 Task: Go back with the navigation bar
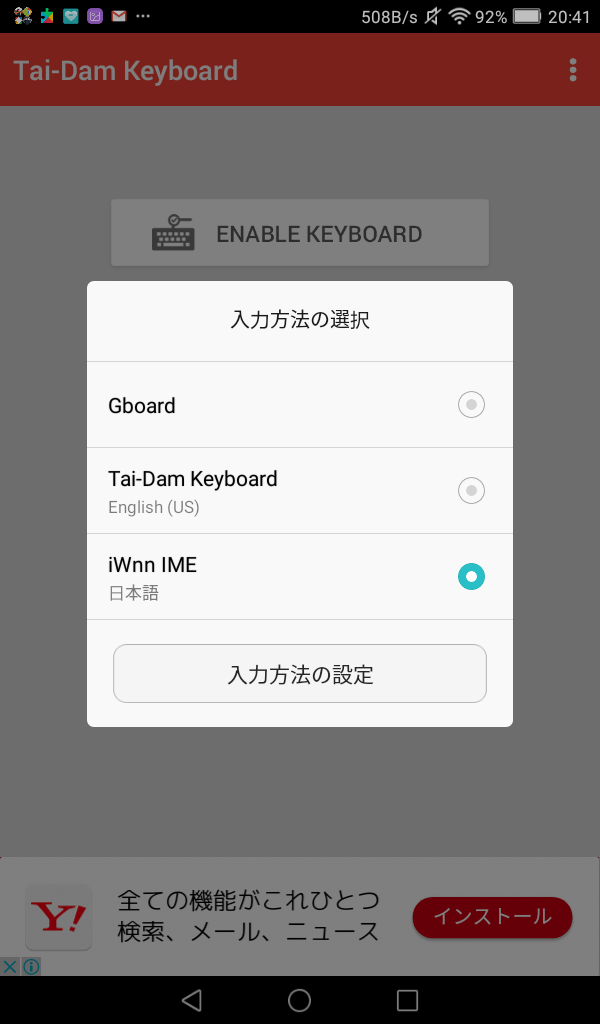click(x=191, y=1000)
